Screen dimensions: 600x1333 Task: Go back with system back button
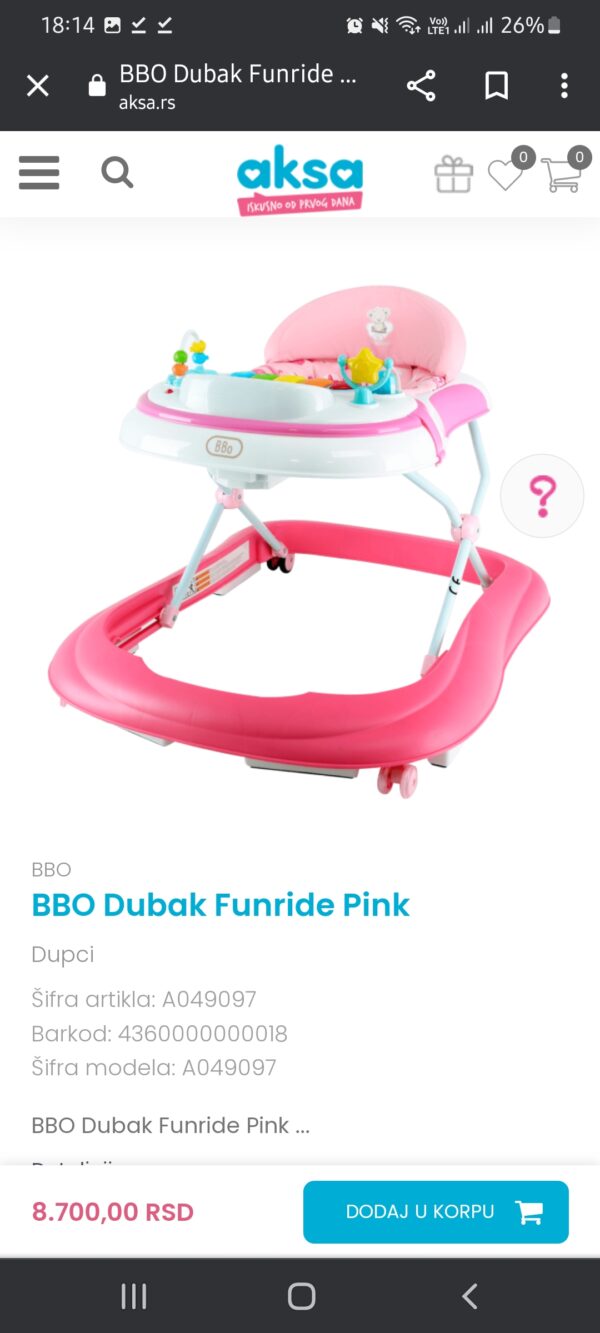(469, 1296)
